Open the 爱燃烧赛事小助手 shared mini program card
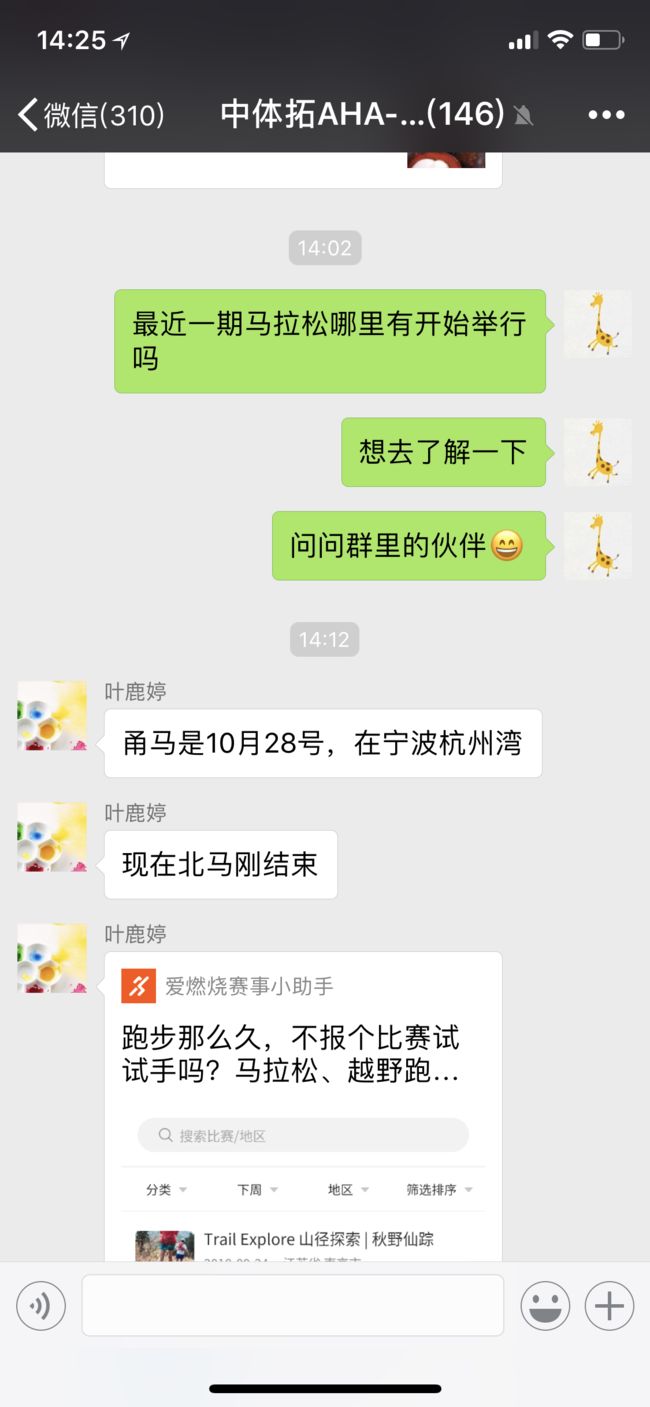Viewport: 650px width, 1407px height. click(x=303, y=1106)
